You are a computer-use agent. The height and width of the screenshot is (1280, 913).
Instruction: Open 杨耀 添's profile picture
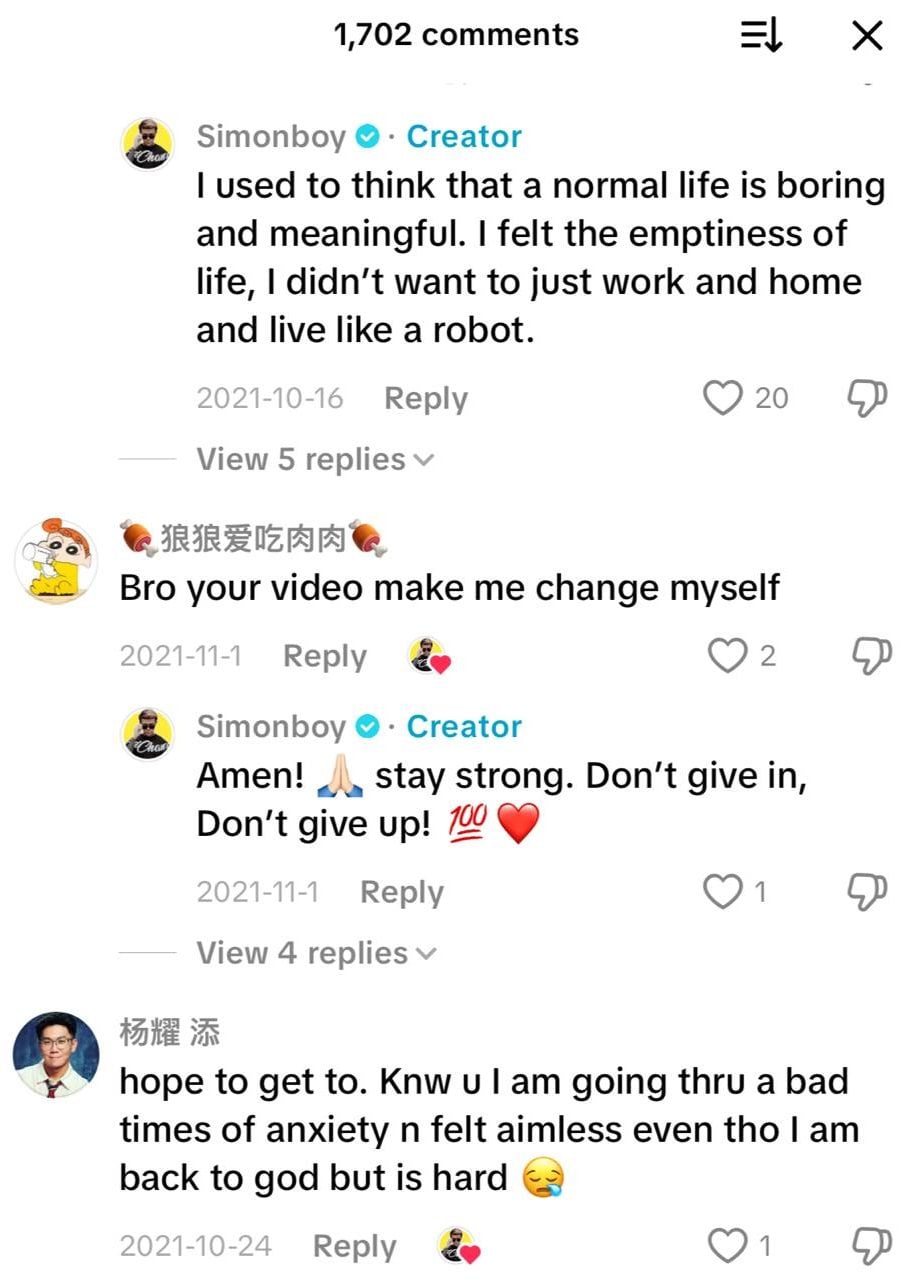click(55, 1056)
